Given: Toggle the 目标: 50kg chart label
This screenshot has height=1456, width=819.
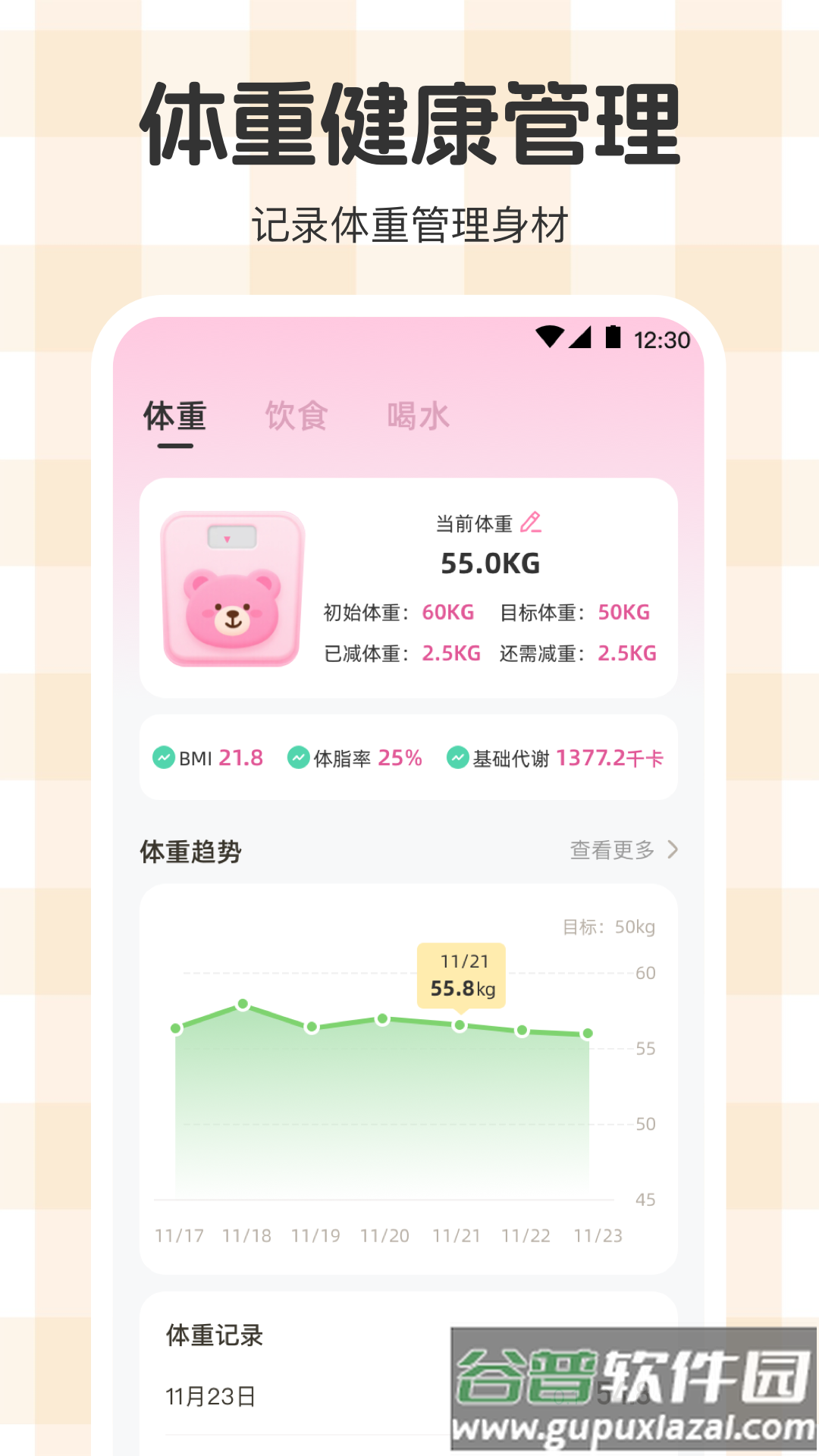Looking at the screenshot, I should tap(609, 926).
